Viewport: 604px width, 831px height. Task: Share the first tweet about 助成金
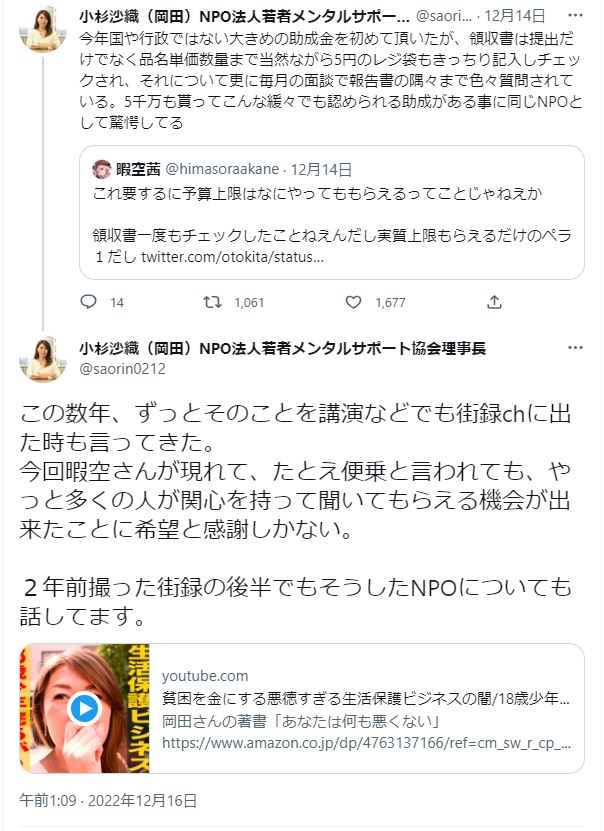(494, 302)
